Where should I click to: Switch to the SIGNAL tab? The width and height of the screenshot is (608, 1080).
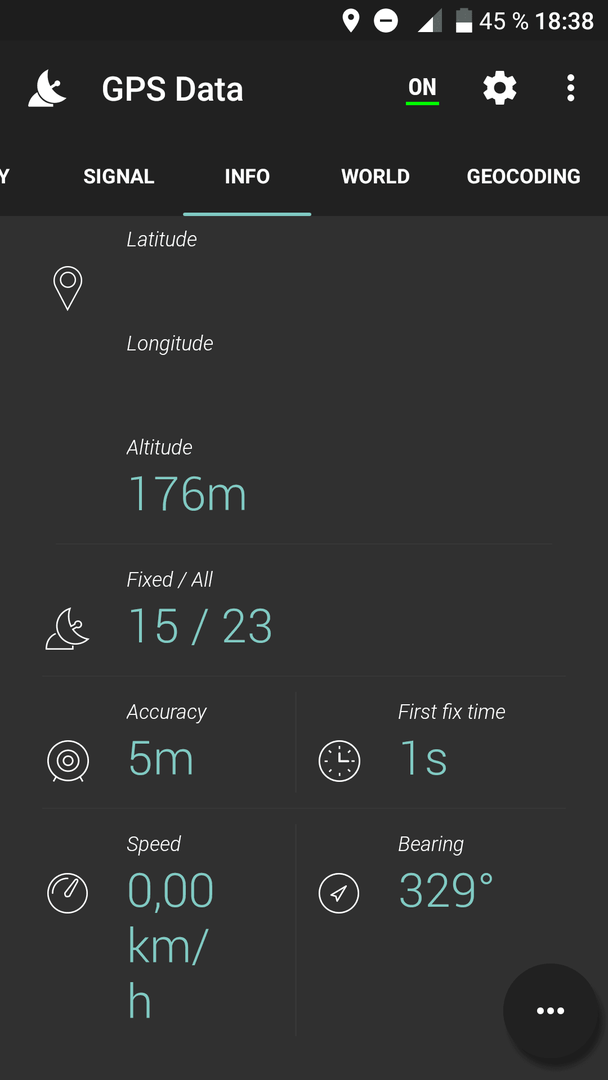[x=118, y=176]
